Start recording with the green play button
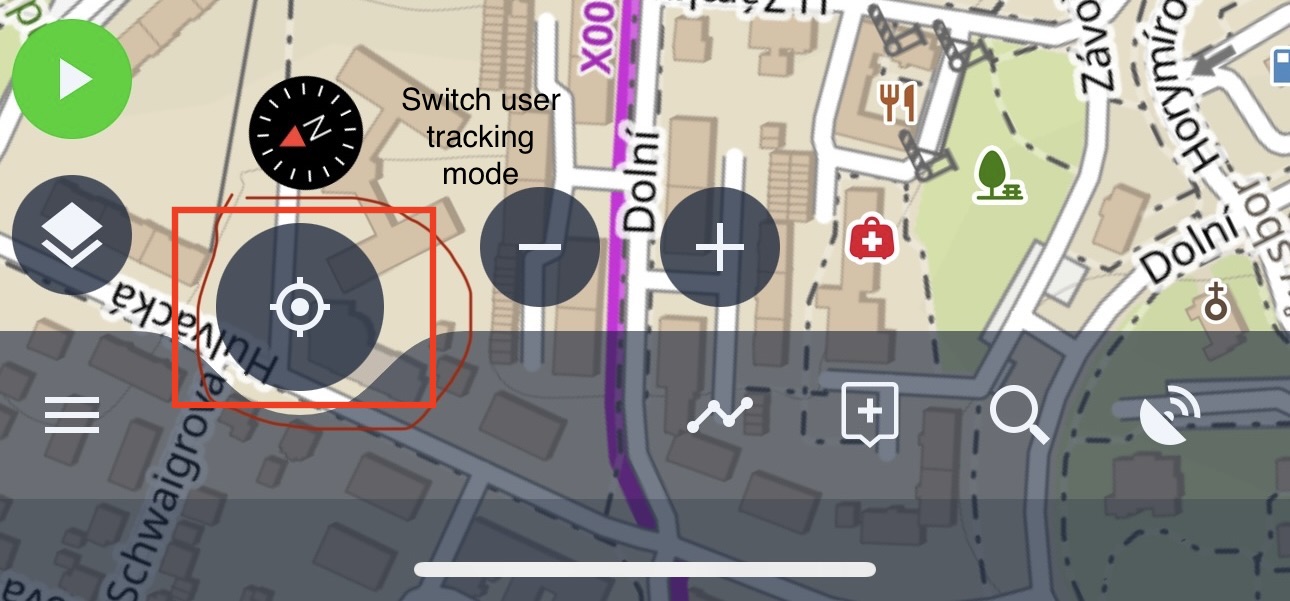This screenshot has height=601, width=1290. click(x=72, y=79)
